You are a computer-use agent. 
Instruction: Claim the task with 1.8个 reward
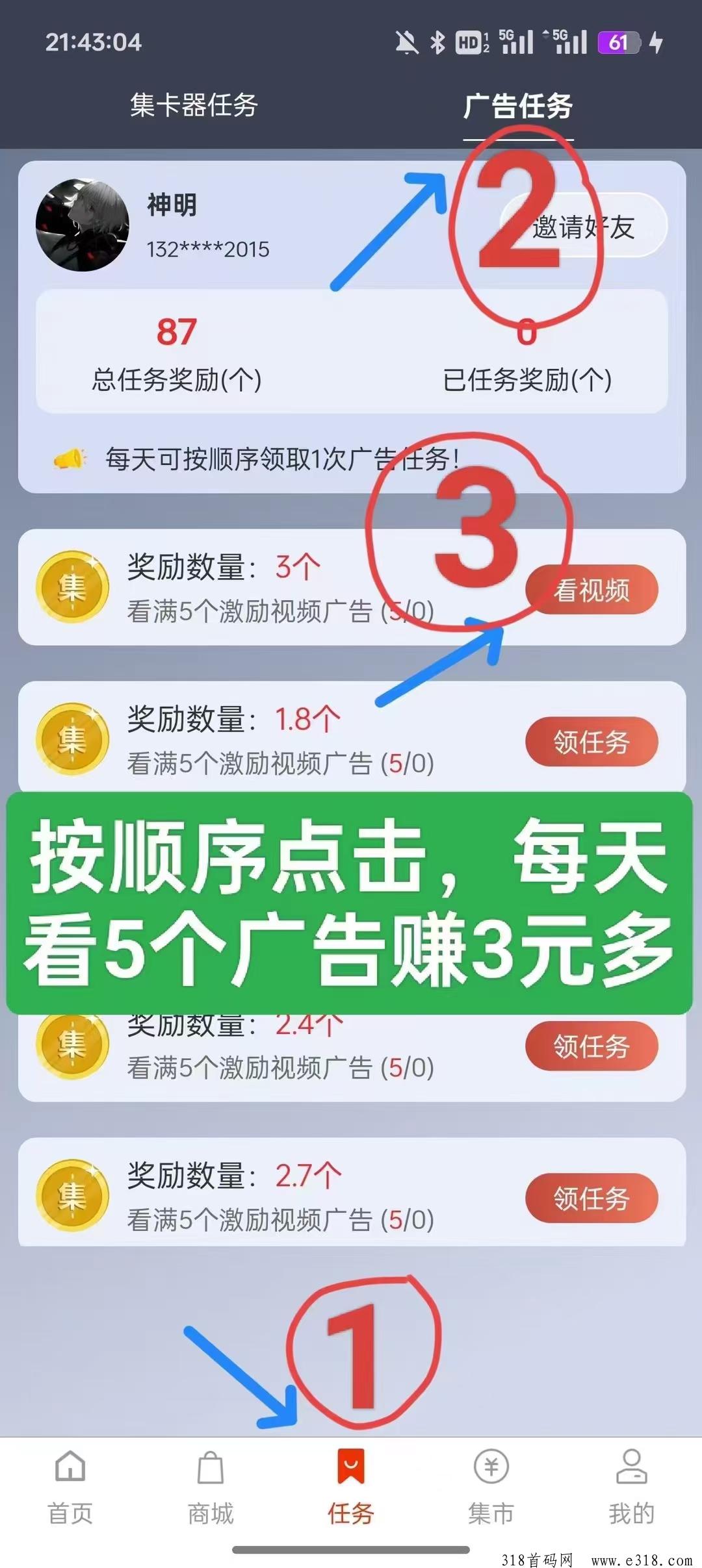click(591, 742)
